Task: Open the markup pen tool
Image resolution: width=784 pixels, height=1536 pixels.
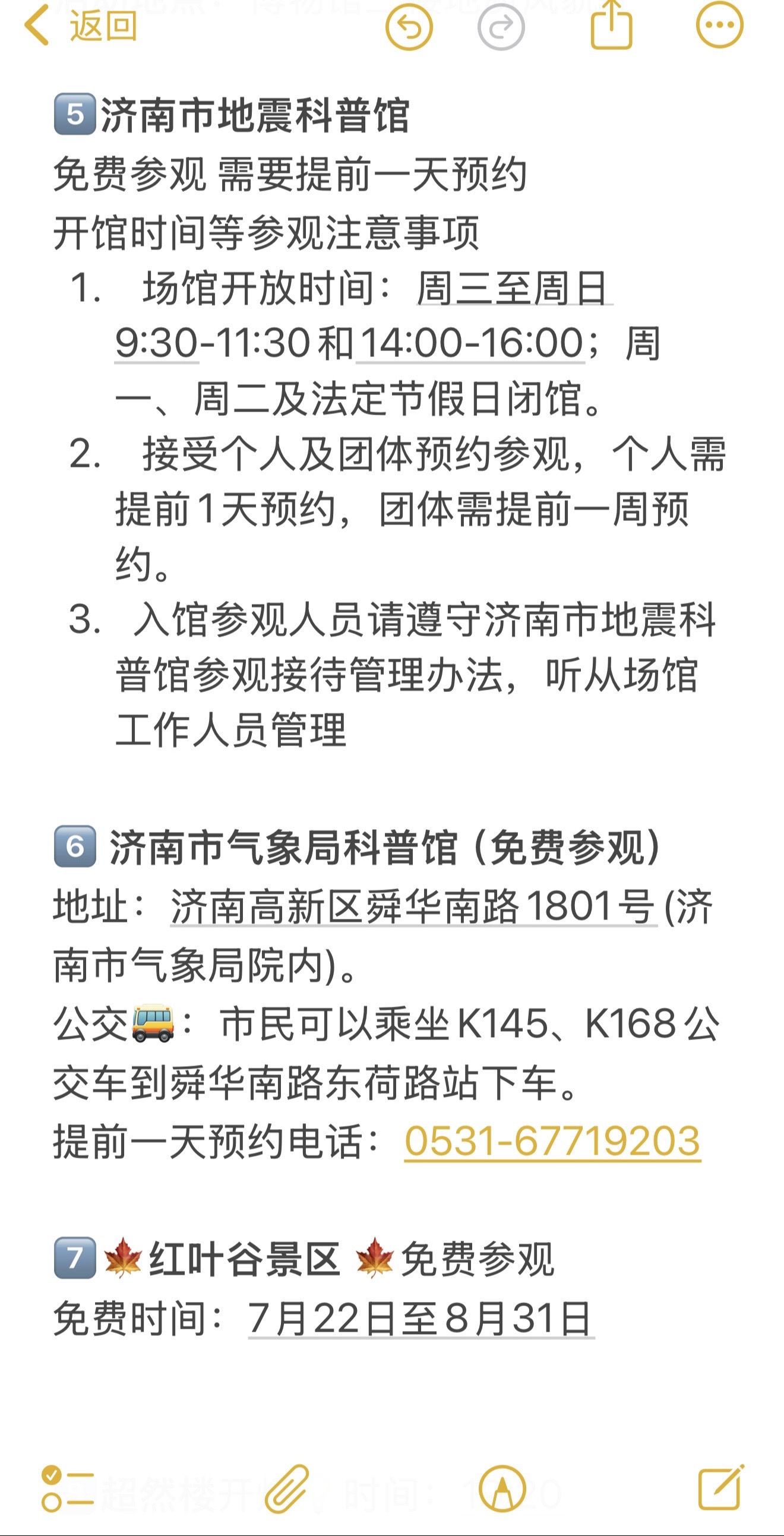Action: [x=502, y=1488]
